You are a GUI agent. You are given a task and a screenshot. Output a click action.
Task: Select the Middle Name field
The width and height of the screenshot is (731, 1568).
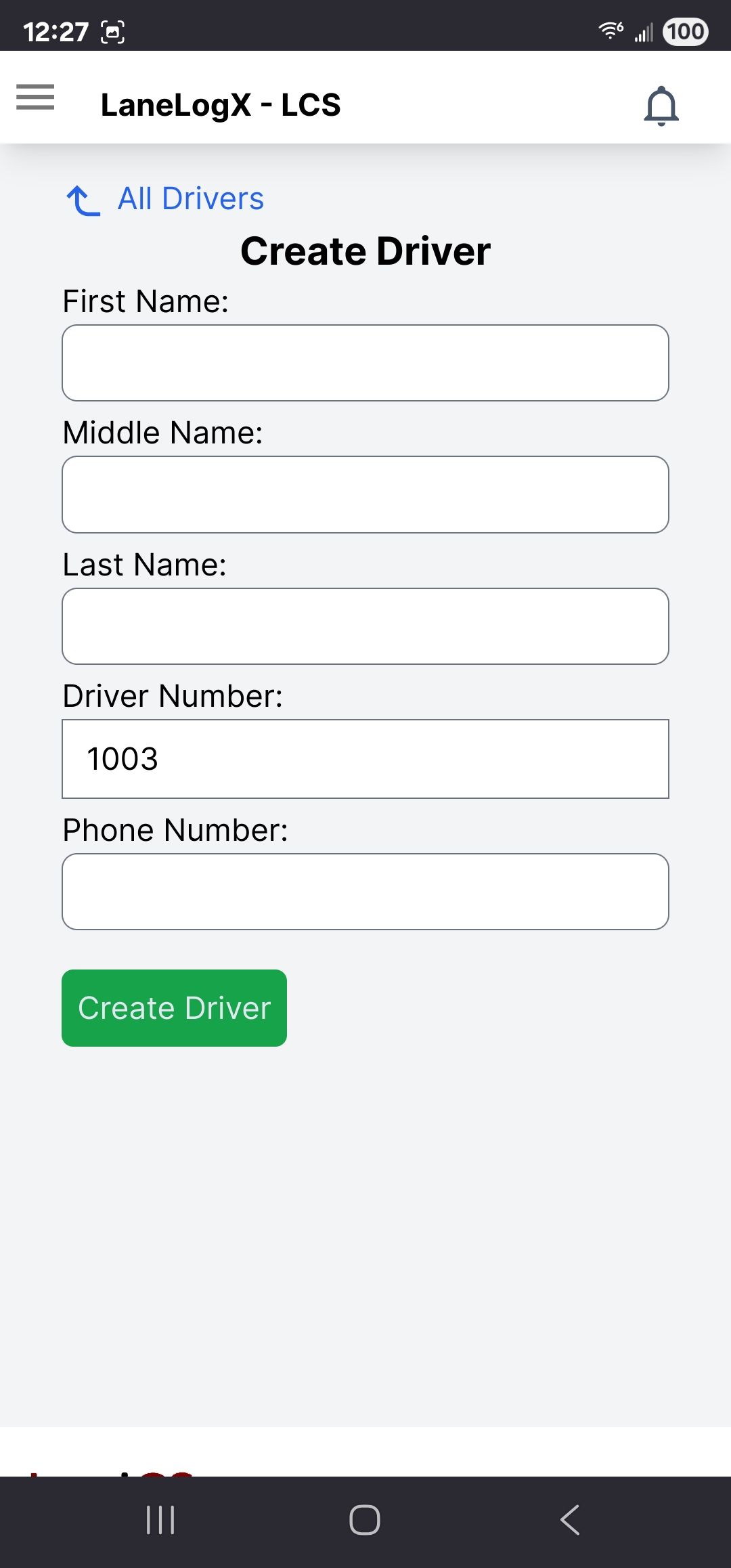pos(365,494)
